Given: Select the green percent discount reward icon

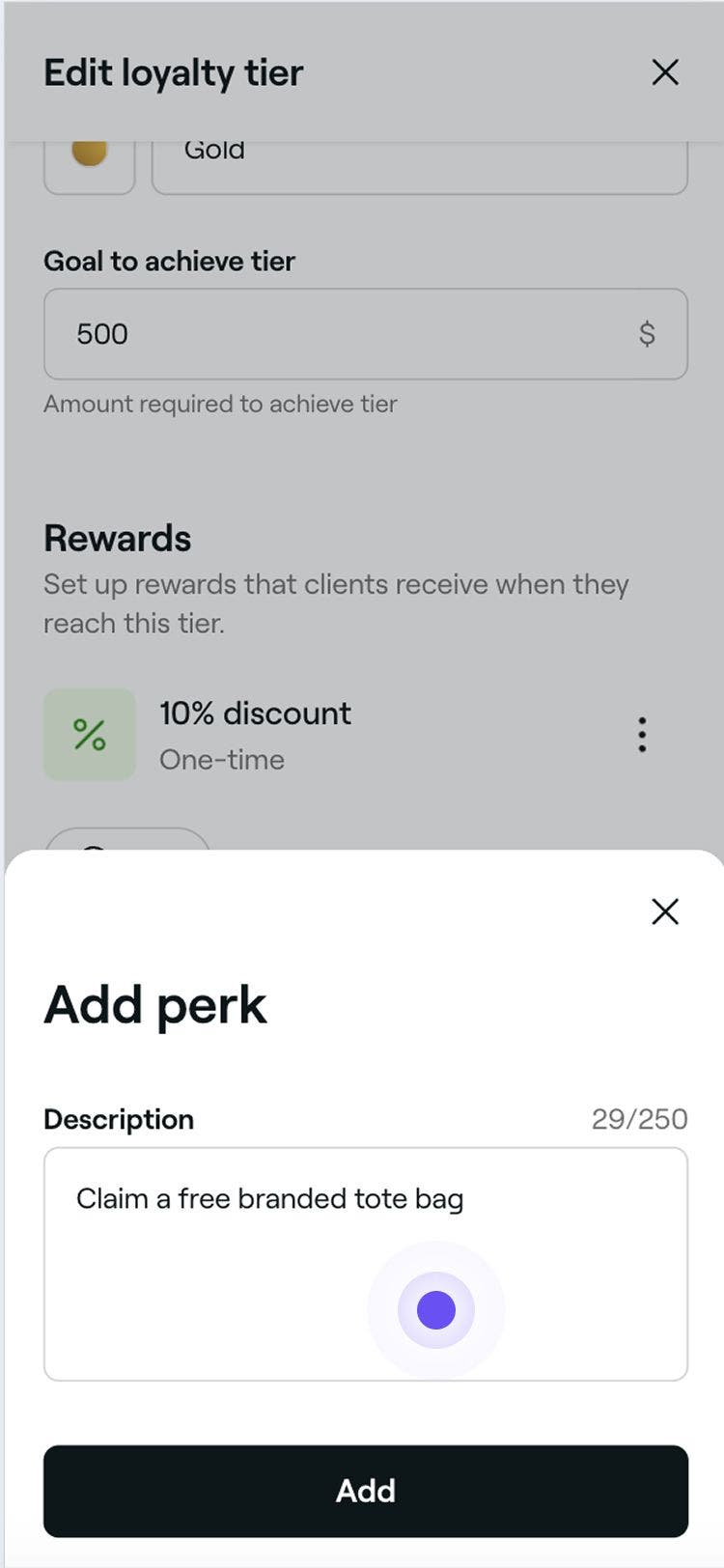Looking at the screenshot, I should (x=89, y=734).
